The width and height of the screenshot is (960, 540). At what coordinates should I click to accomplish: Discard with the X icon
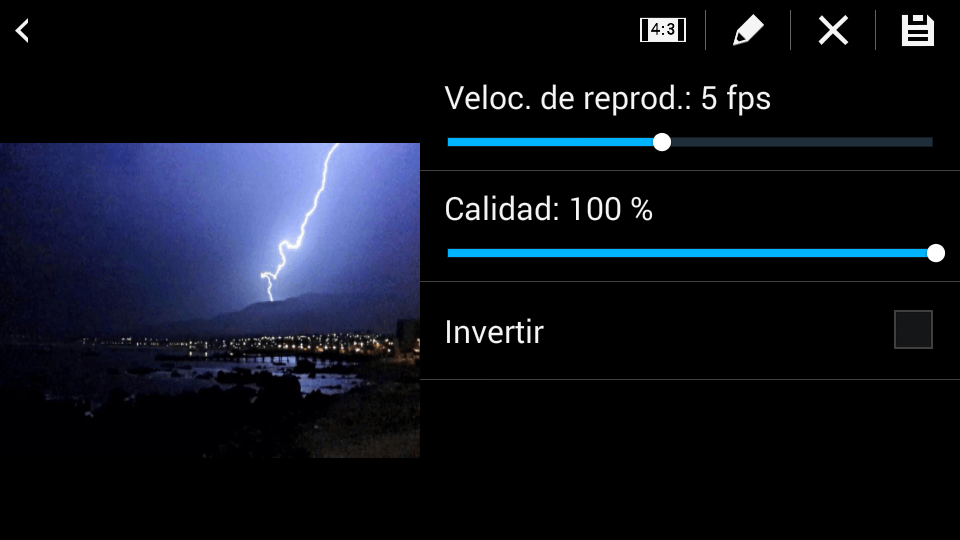pos(833,31)
